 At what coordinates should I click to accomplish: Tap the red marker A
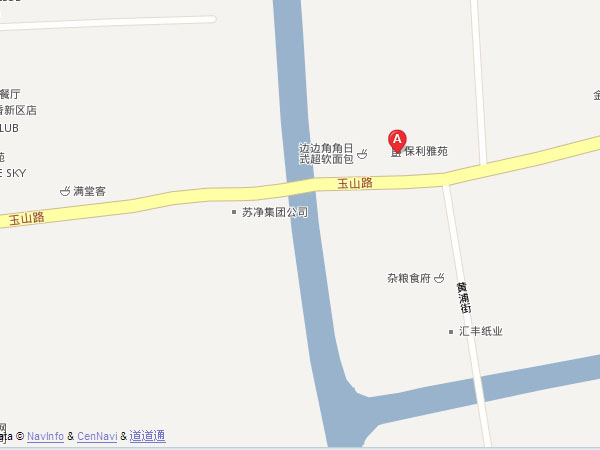pos(396,140)
